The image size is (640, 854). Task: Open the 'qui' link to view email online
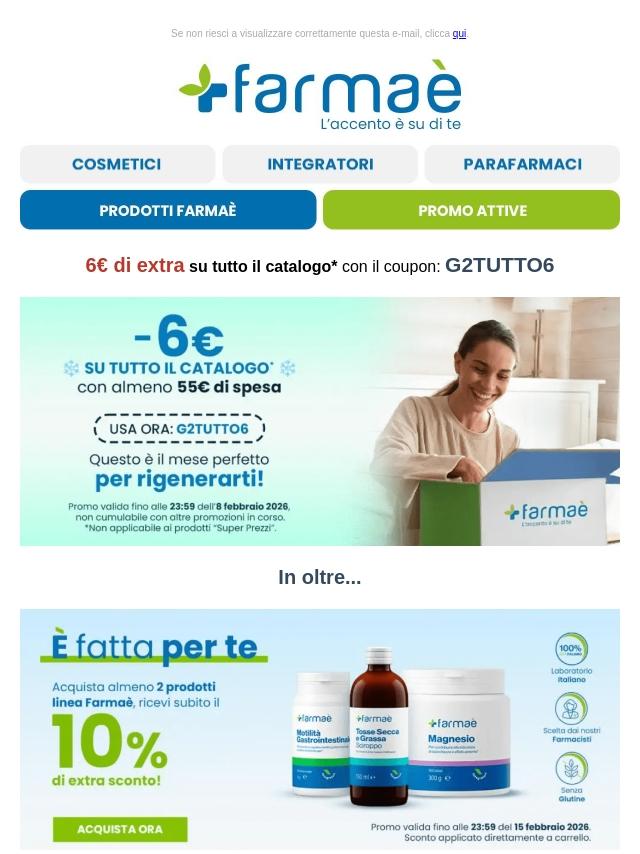point(459,34)
